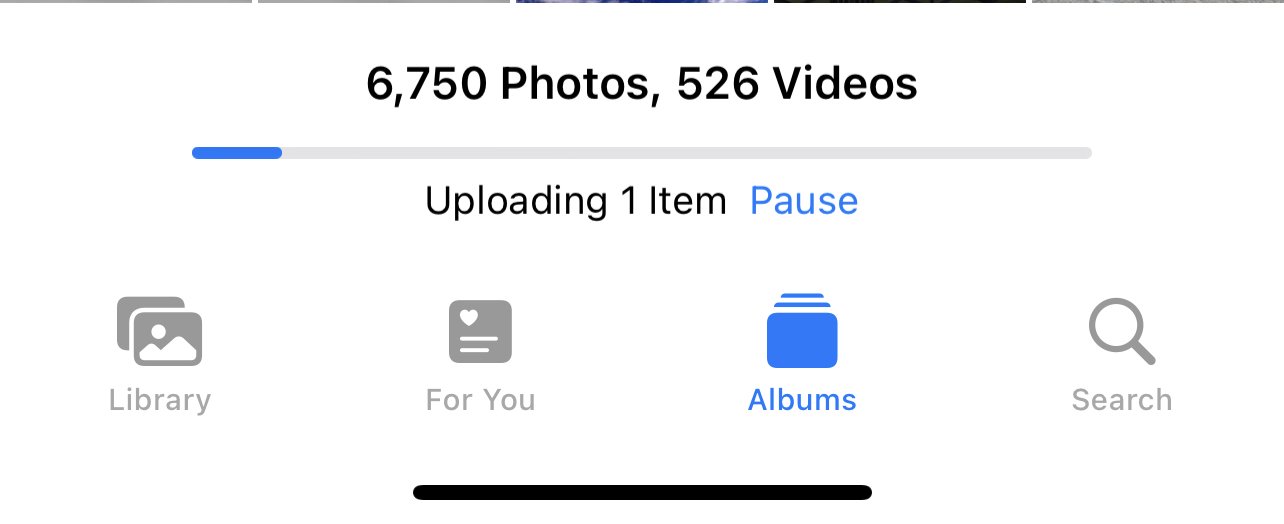Pause the item upload
Viewport: 1284px width, 524px height.
pyautogui.click(x=803, y=201)
